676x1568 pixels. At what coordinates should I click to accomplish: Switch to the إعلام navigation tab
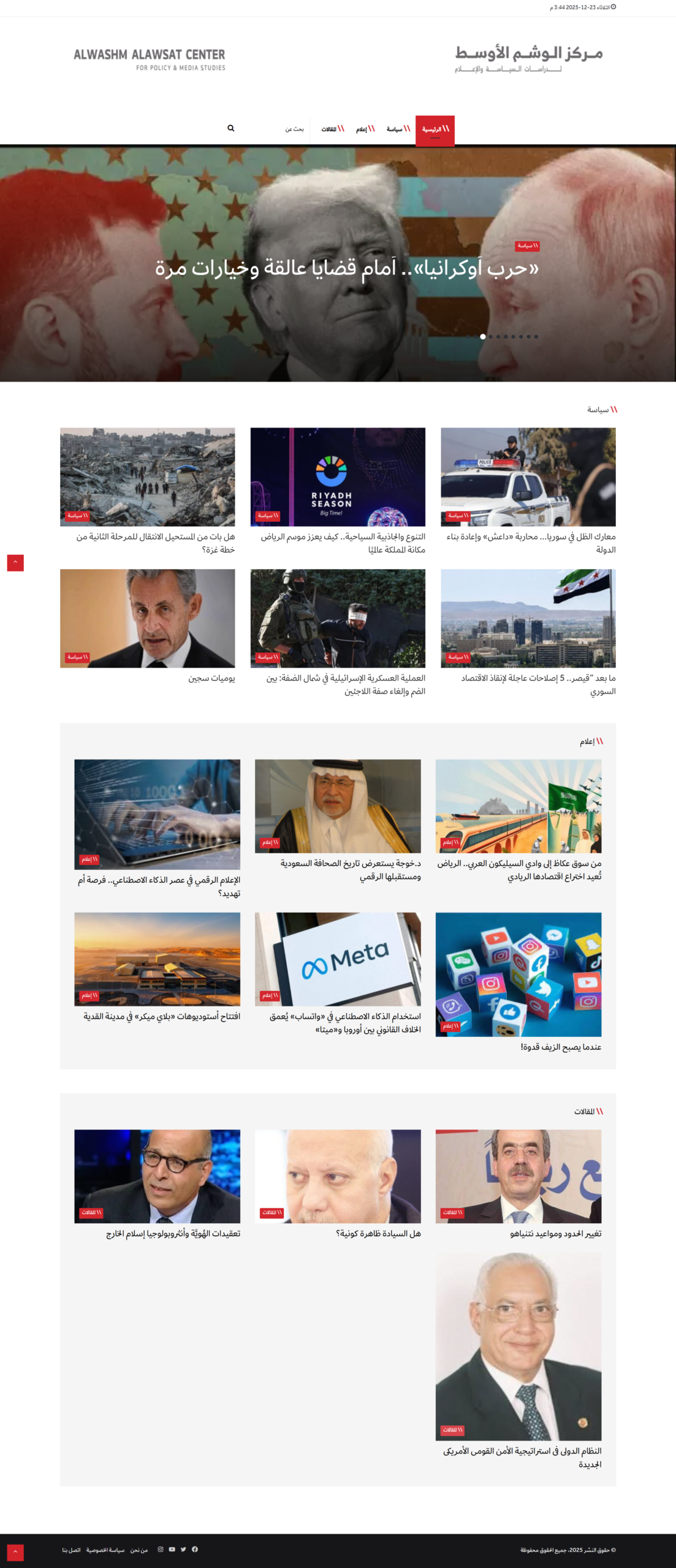pyautogui.click(x=365, y=129)
